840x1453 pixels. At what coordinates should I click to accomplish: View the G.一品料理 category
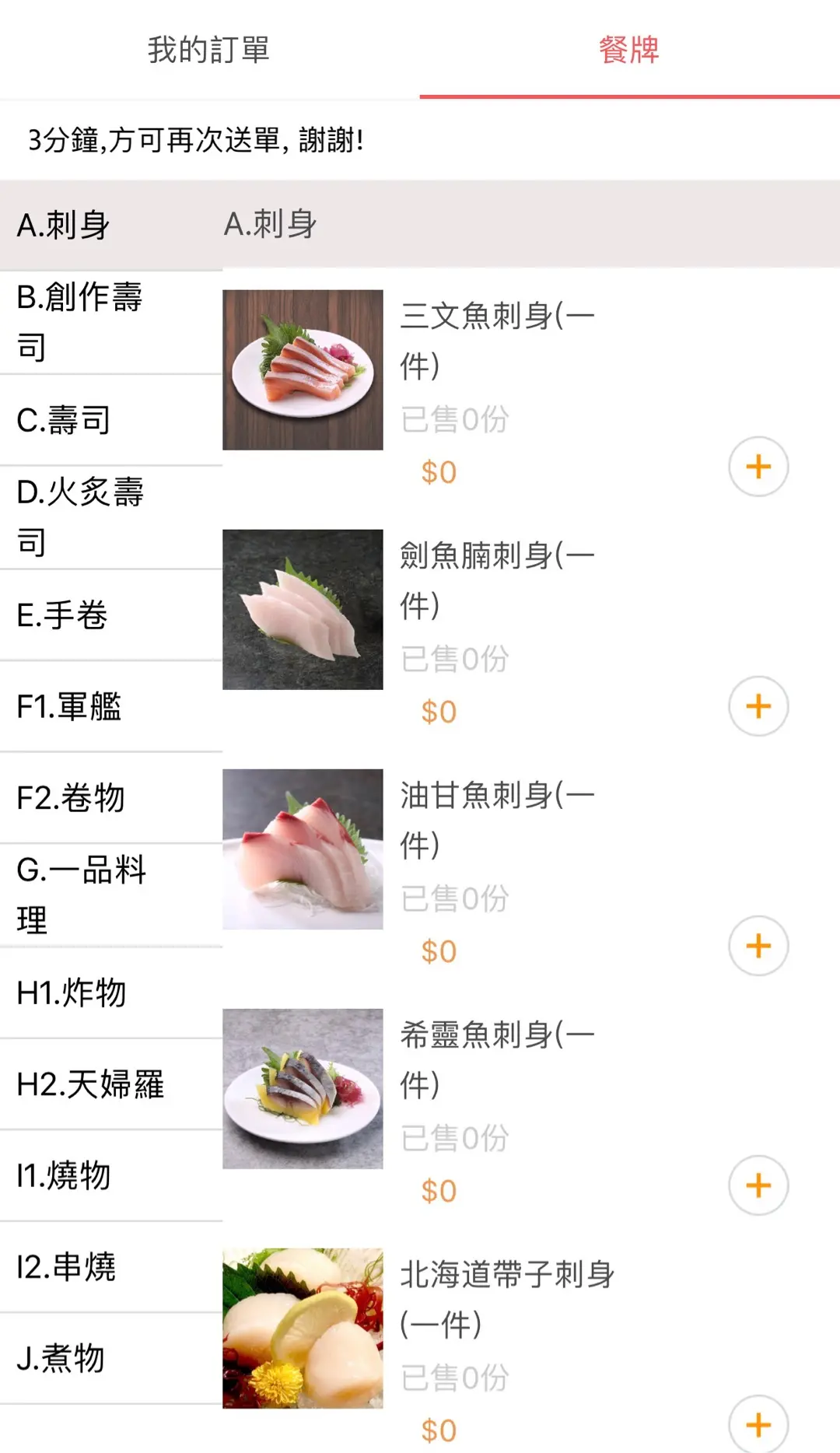coord(110,895)
